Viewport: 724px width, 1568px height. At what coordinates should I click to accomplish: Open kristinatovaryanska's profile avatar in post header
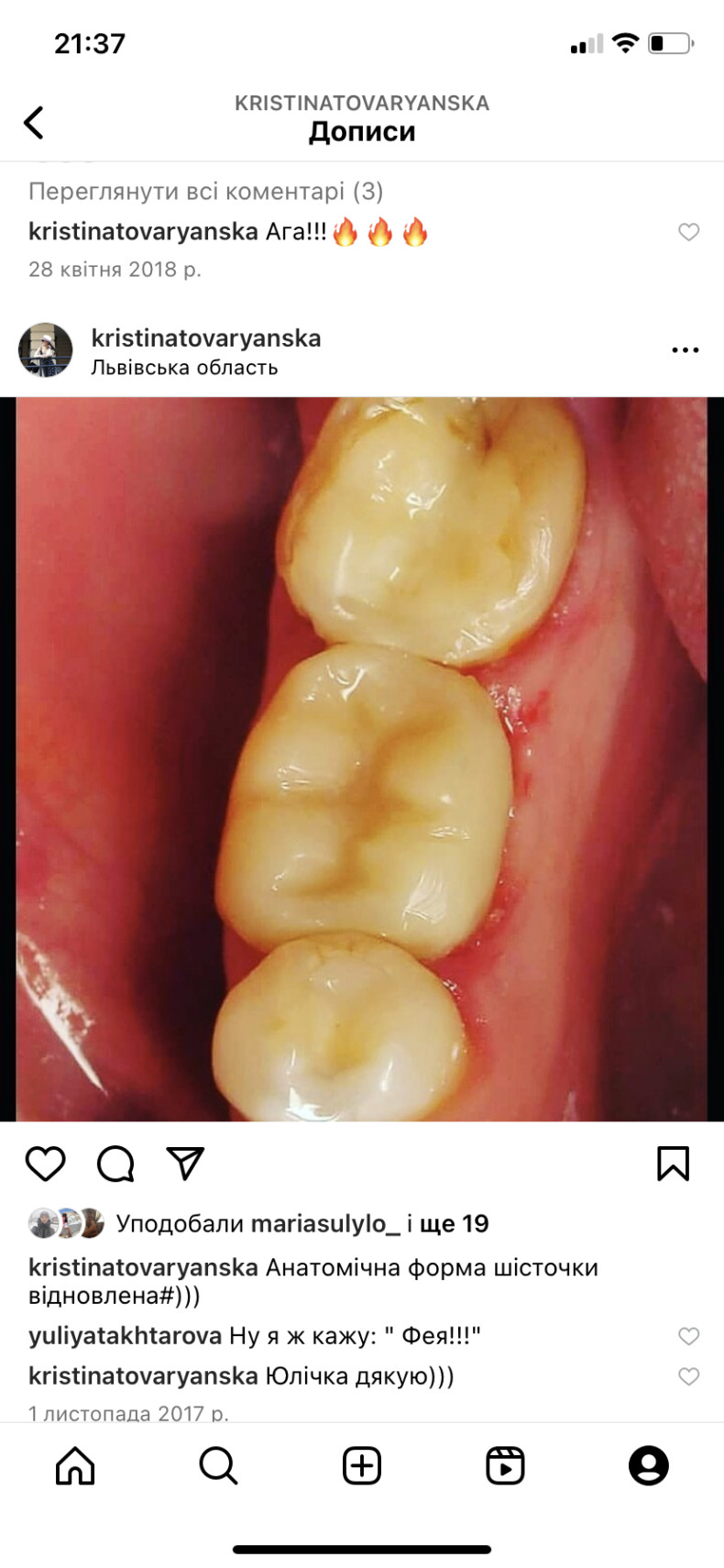(x=45, y=350)
